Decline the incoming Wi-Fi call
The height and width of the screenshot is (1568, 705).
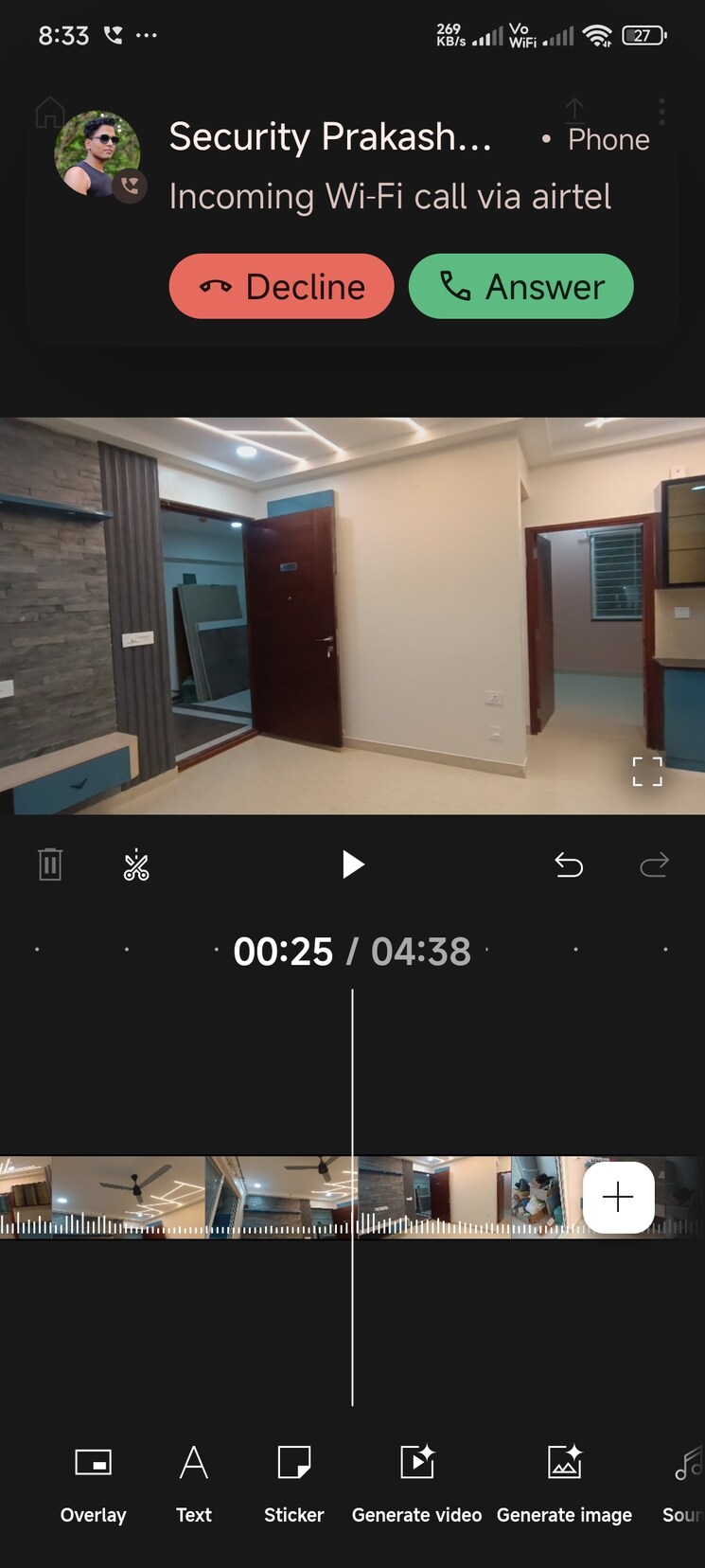[281, 286]
